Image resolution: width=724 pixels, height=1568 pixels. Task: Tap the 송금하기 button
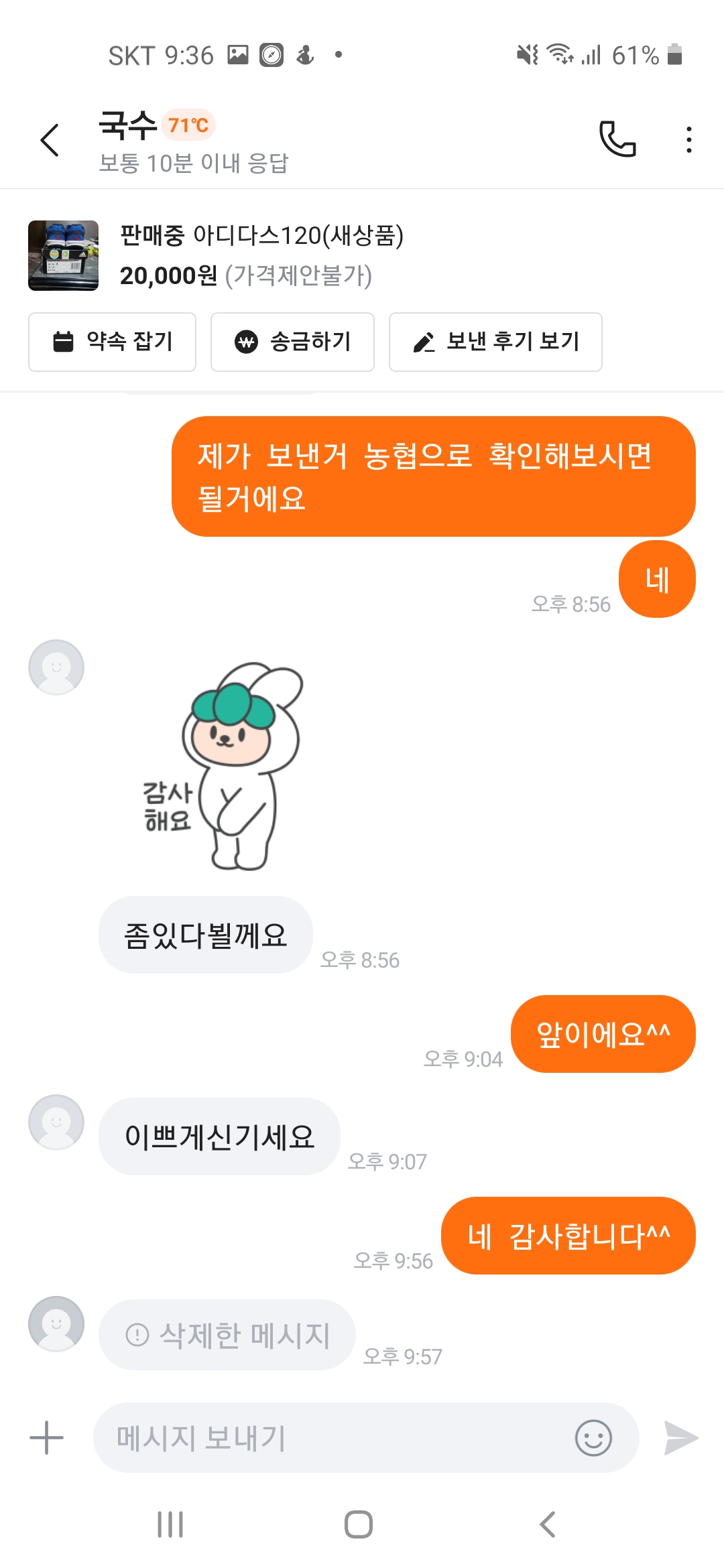(292, 342)
